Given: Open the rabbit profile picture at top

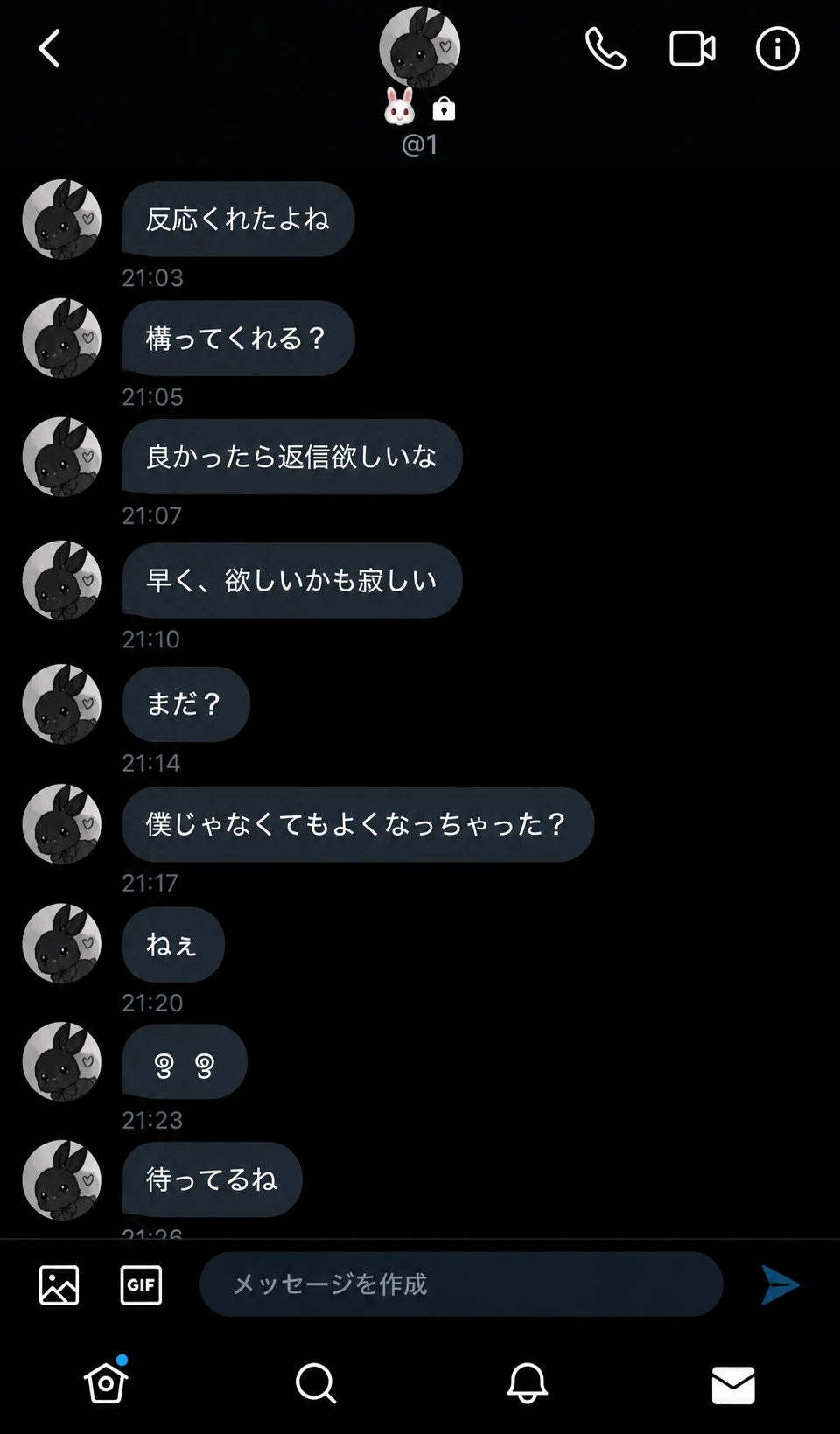Looking at the screenshot, I should point(419,46).
